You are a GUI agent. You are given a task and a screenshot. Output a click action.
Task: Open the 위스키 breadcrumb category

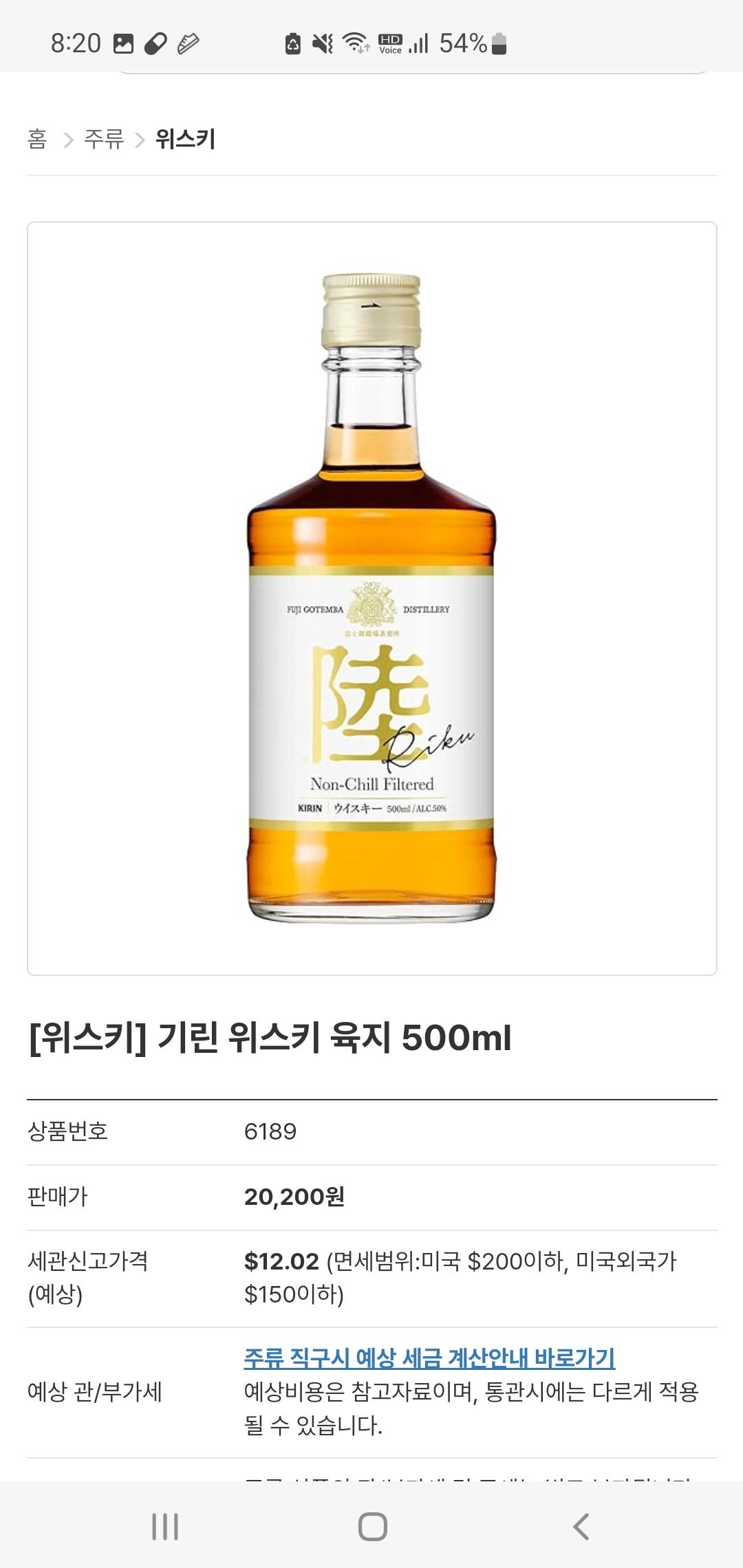tap(185, 140)
